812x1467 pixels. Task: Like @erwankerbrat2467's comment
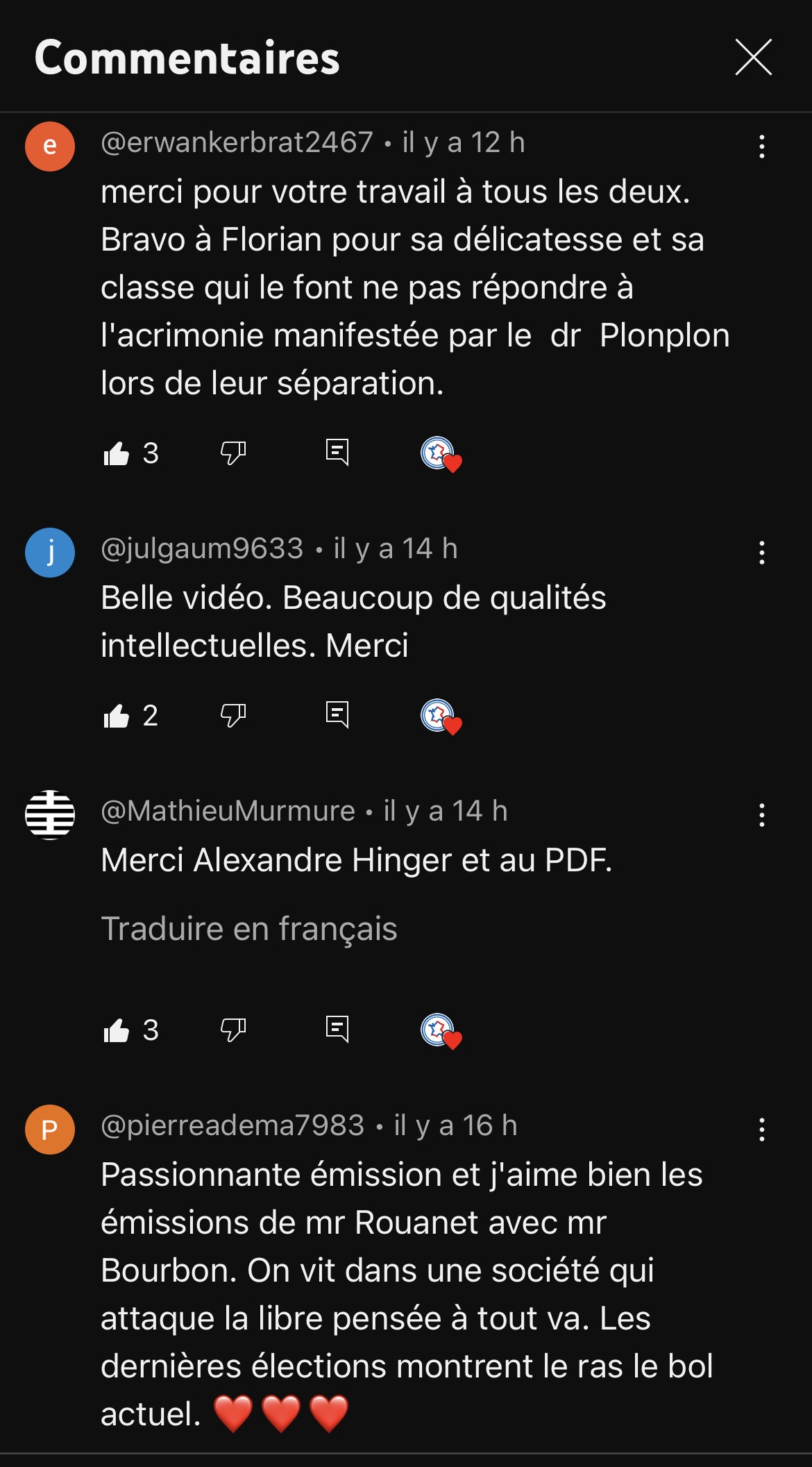pos(117,453)
